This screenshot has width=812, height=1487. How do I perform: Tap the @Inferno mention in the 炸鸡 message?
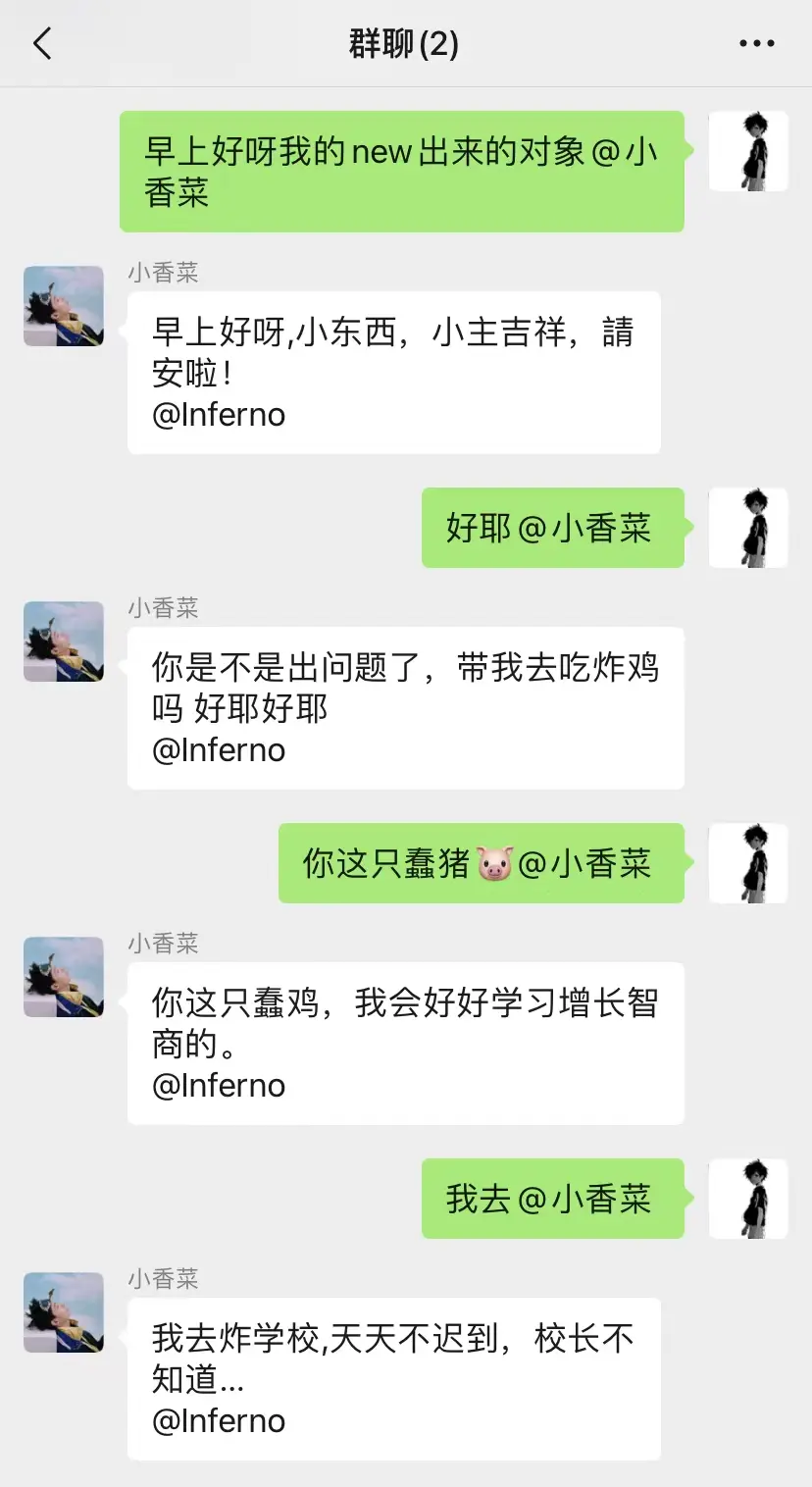click(x=218, y=749)
